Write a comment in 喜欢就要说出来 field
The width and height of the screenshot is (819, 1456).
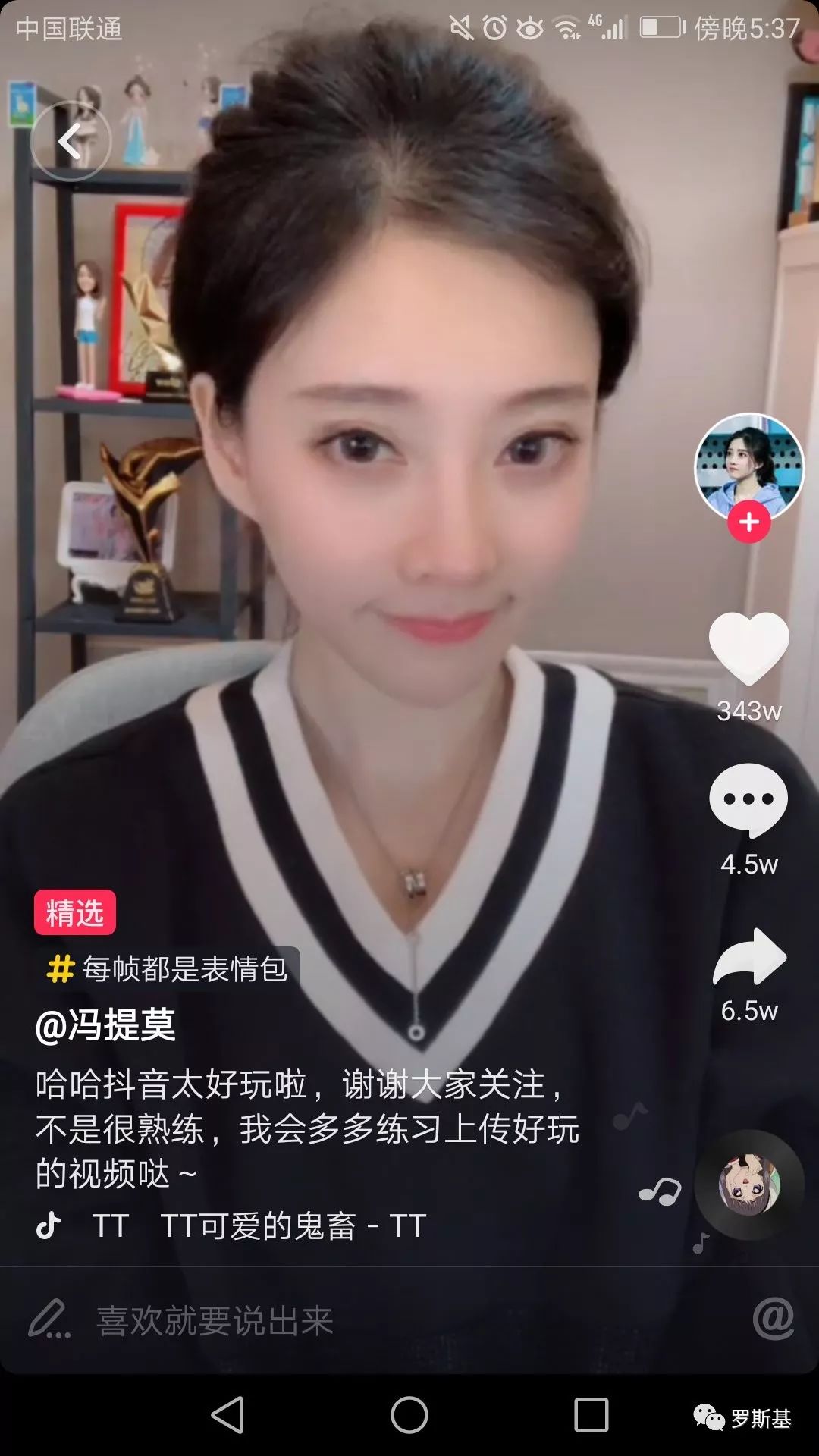tap(215, 1320)
